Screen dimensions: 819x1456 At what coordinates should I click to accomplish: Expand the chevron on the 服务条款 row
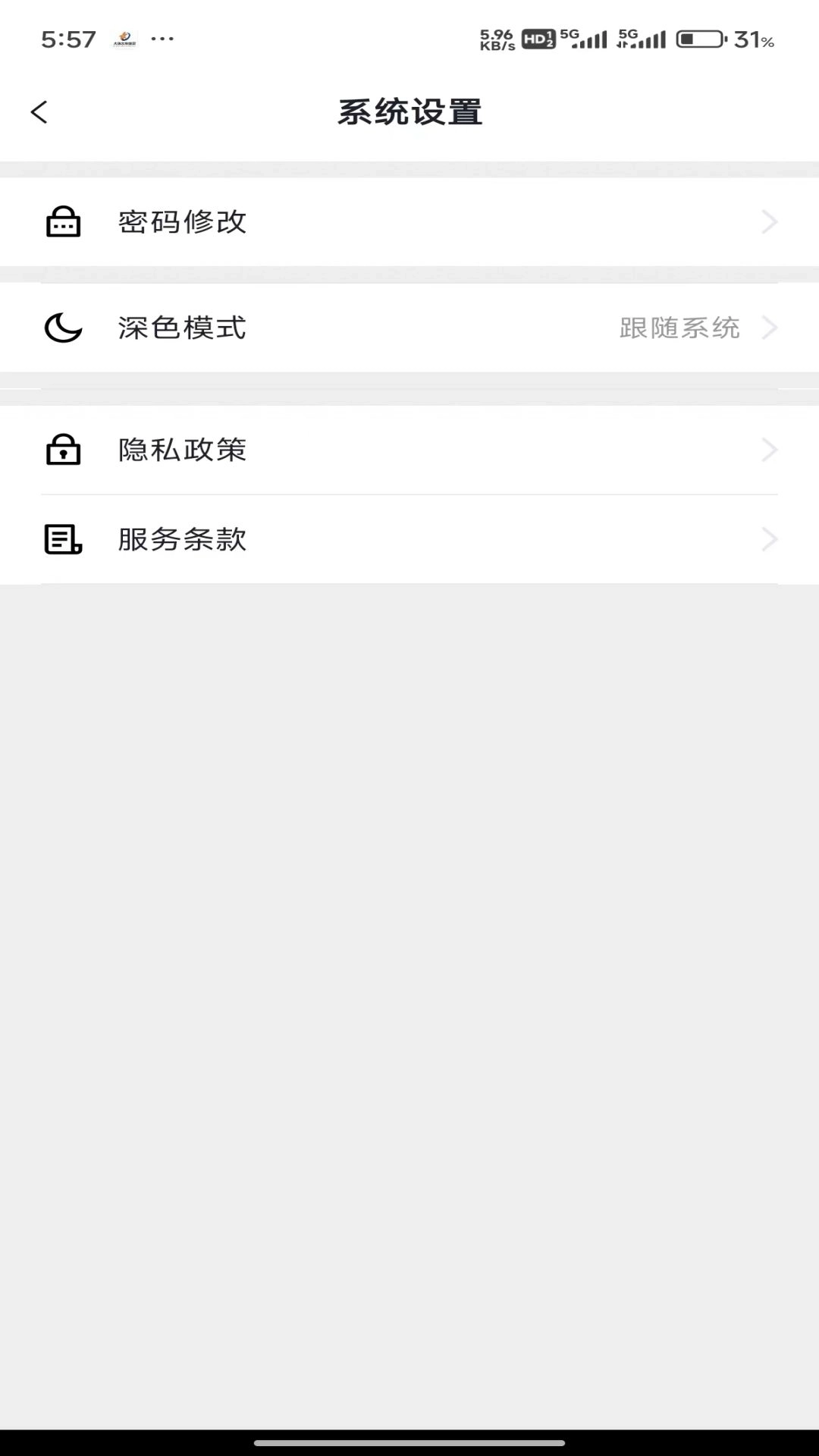click(771, 539)
